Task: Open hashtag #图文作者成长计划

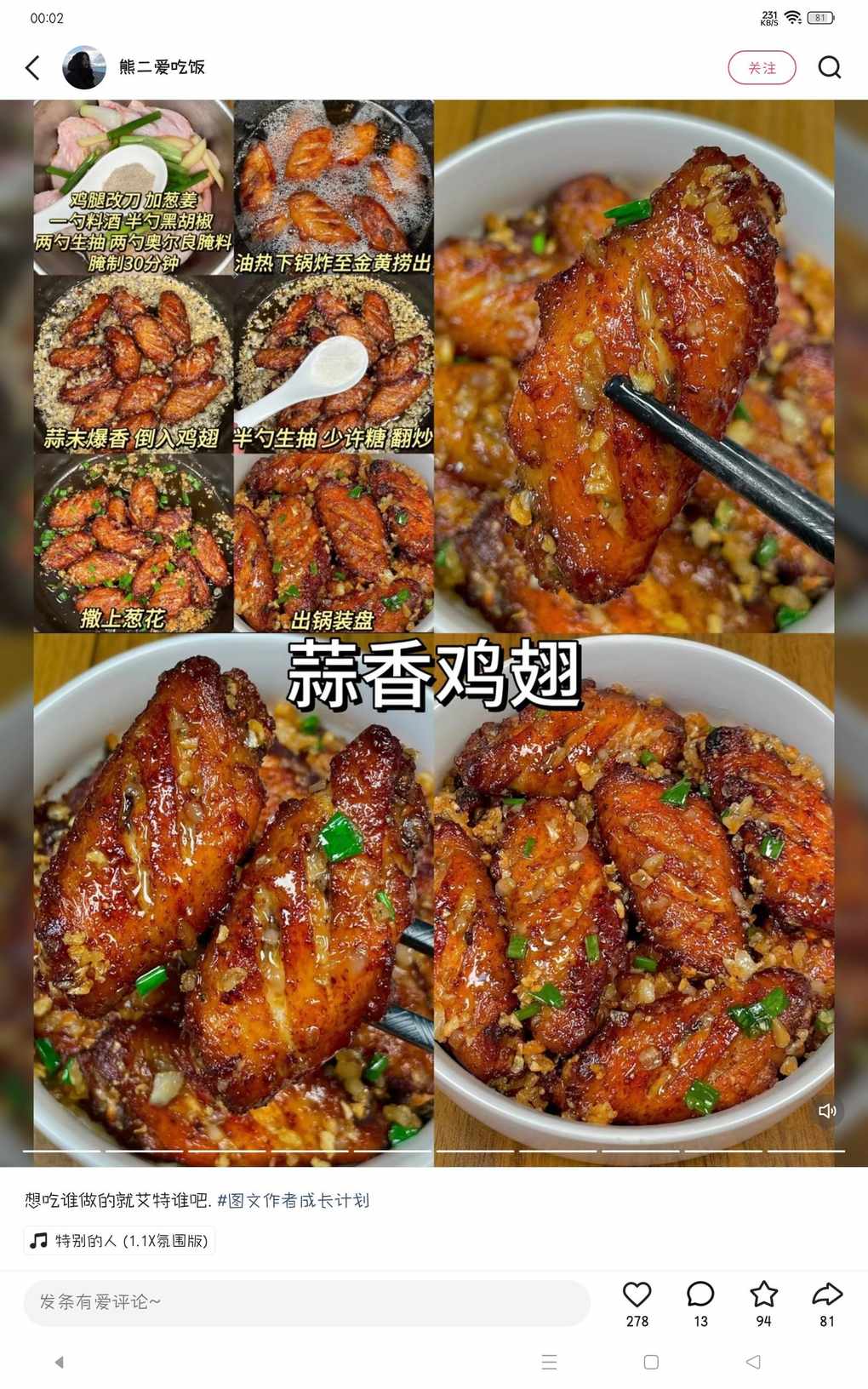Action: [293, 1200]
